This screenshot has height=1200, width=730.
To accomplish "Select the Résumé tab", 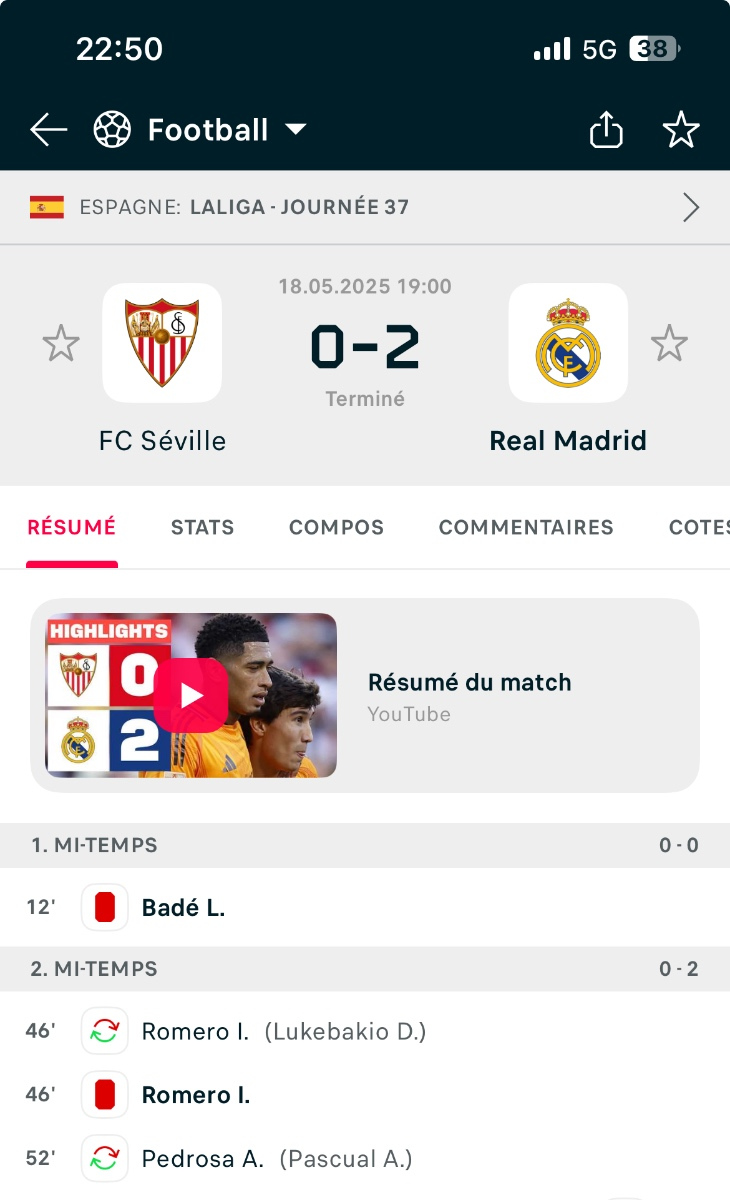I will tap(71, 527).
